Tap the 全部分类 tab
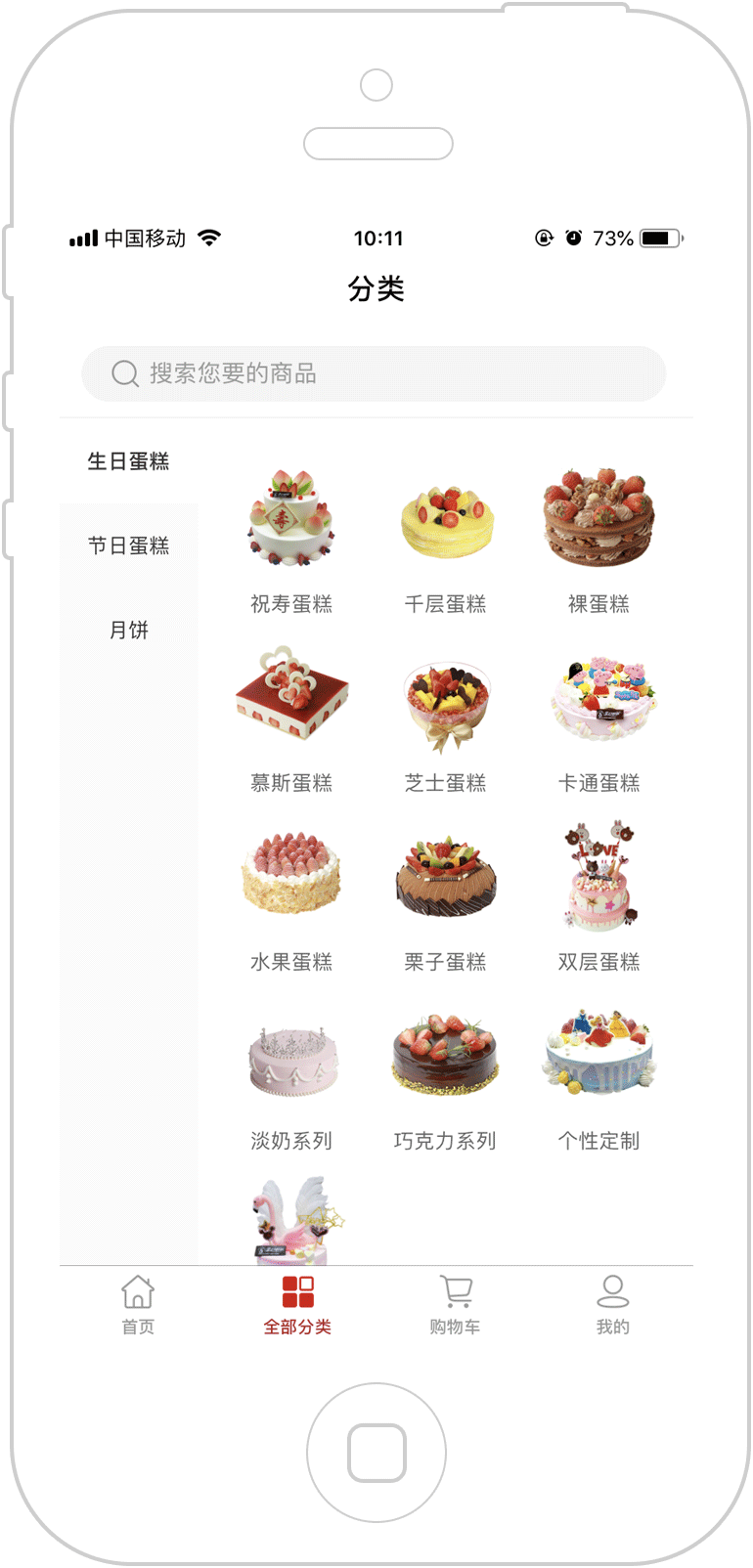This screenshot has width=753, height=1568. 297,1305
